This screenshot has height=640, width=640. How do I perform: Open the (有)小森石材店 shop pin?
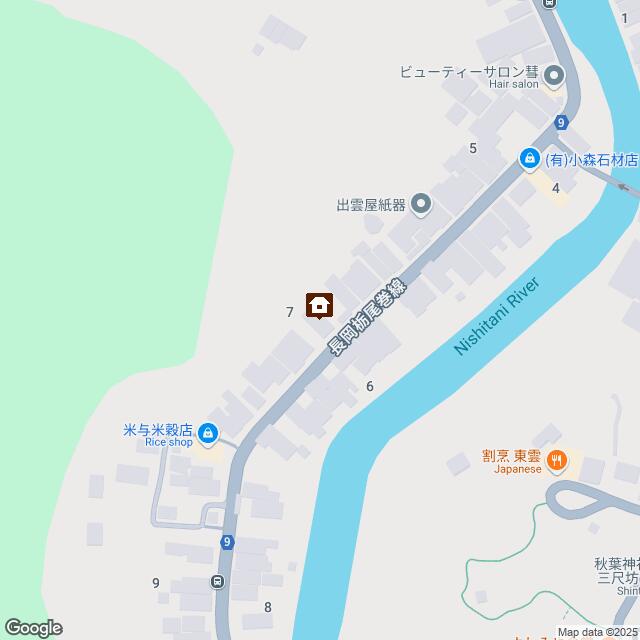pos(527,158)
